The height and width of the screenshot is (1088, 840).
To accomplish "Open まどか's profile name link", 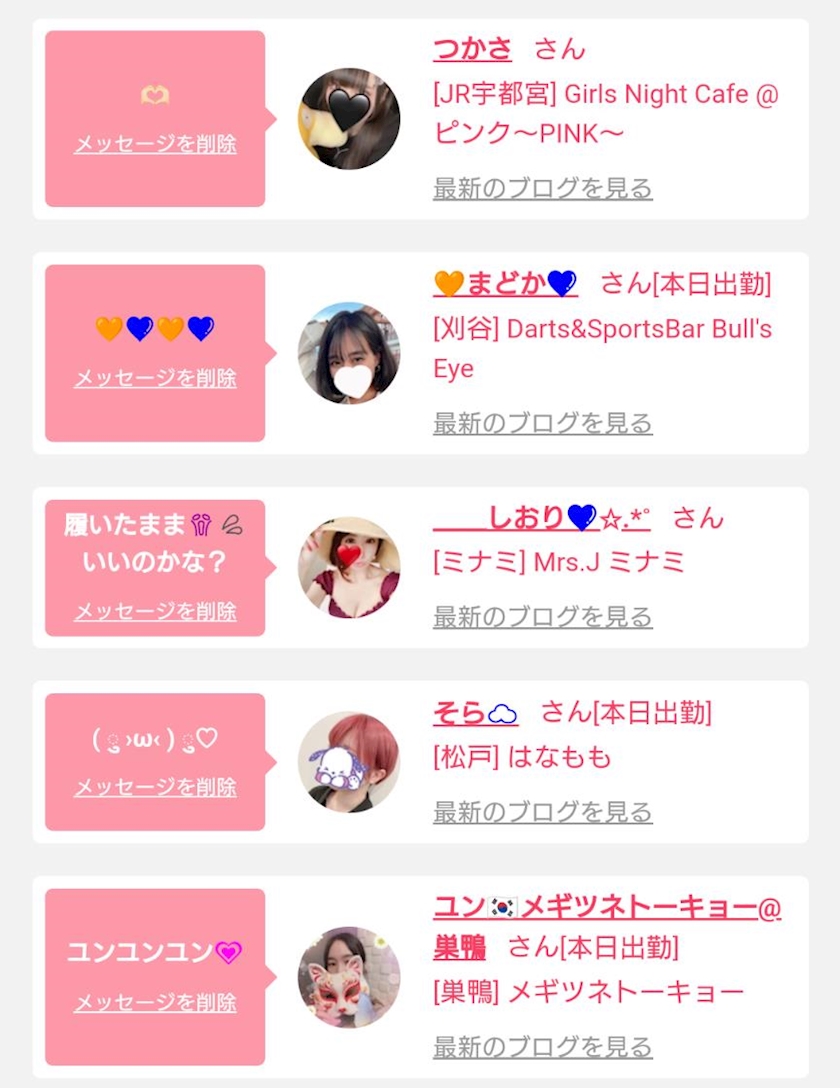I will (x=506, y=284).
